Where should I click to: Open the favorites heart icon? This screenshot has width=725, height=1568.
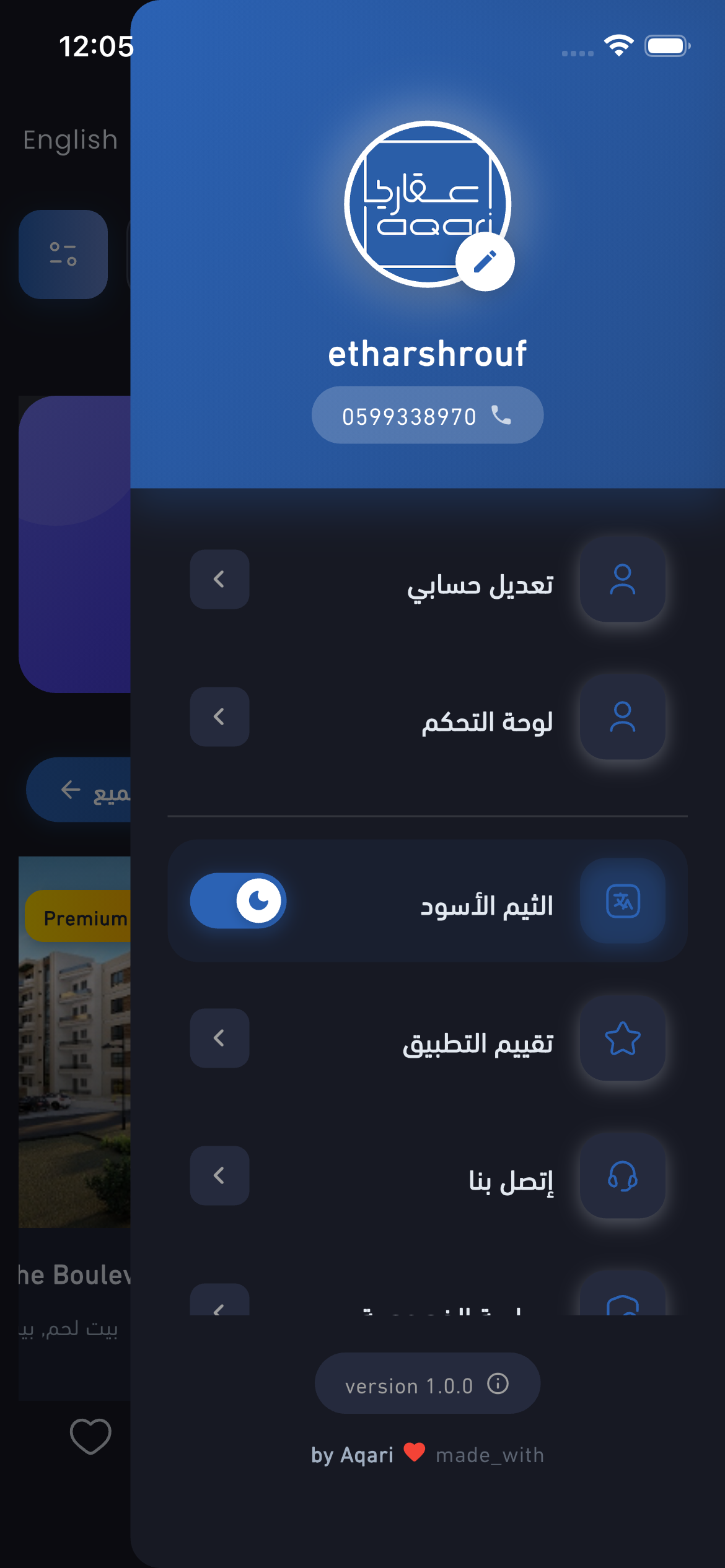point(90,1435)
